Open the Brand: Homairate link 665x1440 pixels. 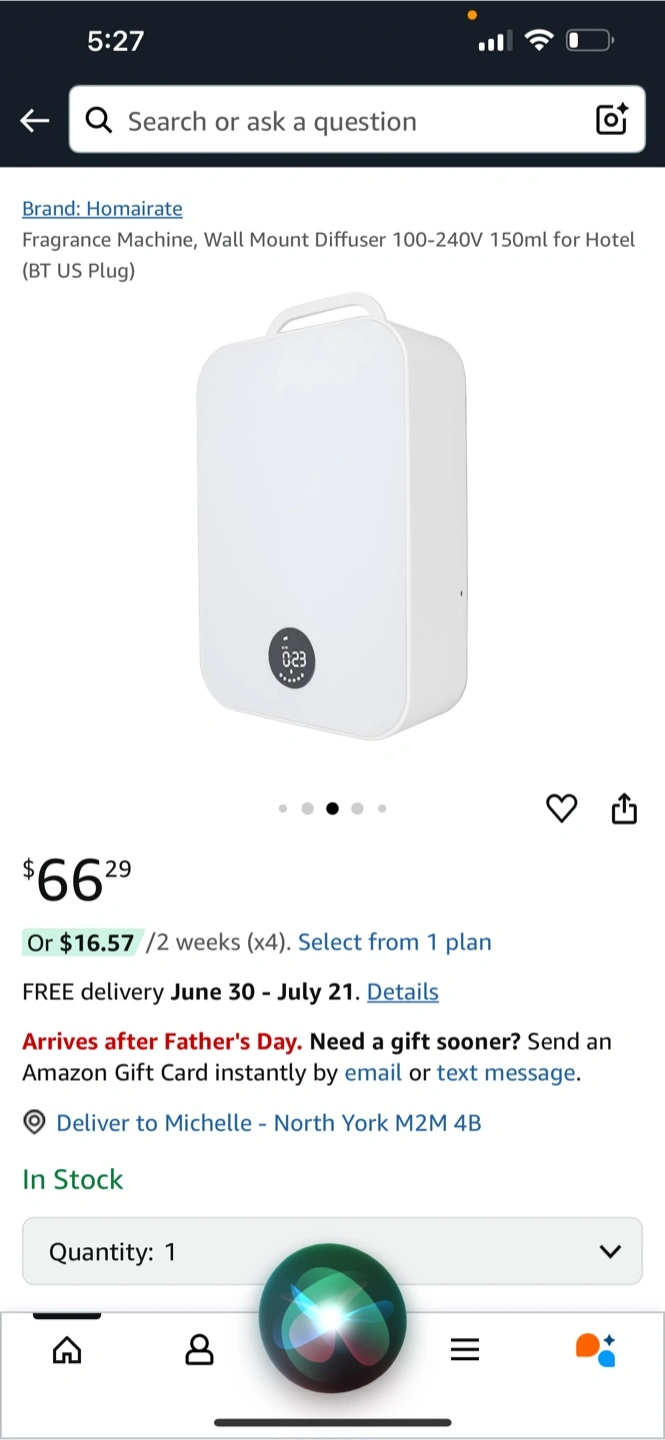(x=102, y=208)
